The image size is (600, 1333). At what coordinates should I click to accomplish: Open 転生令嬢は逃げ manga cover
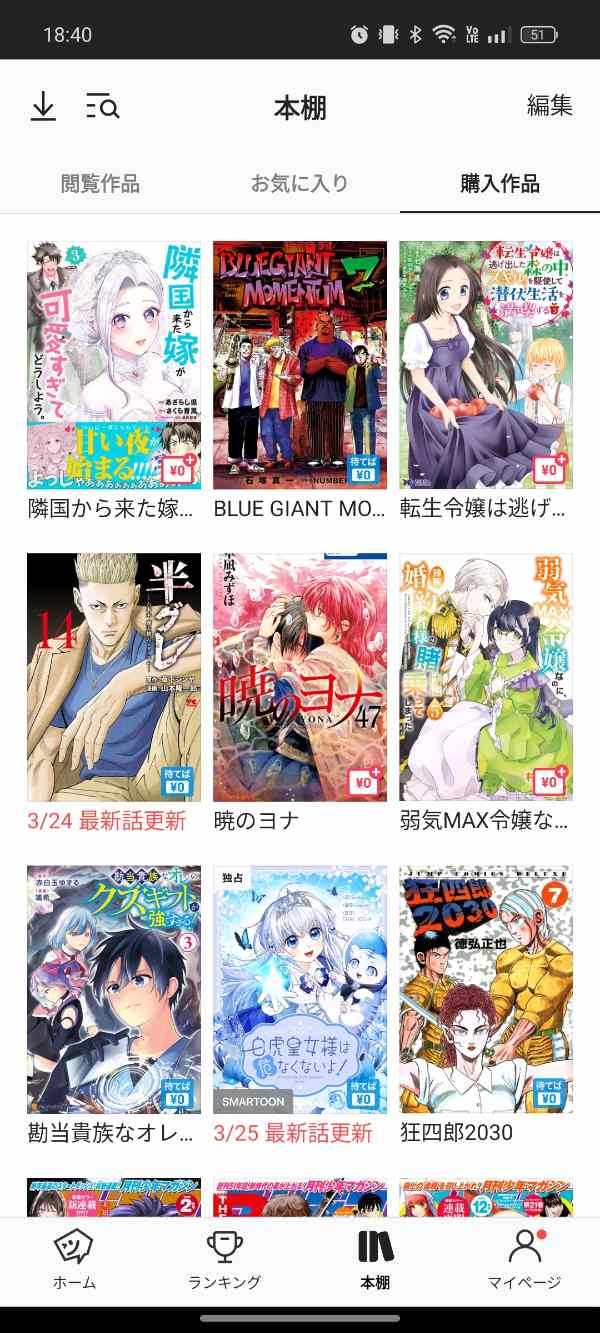486,365
